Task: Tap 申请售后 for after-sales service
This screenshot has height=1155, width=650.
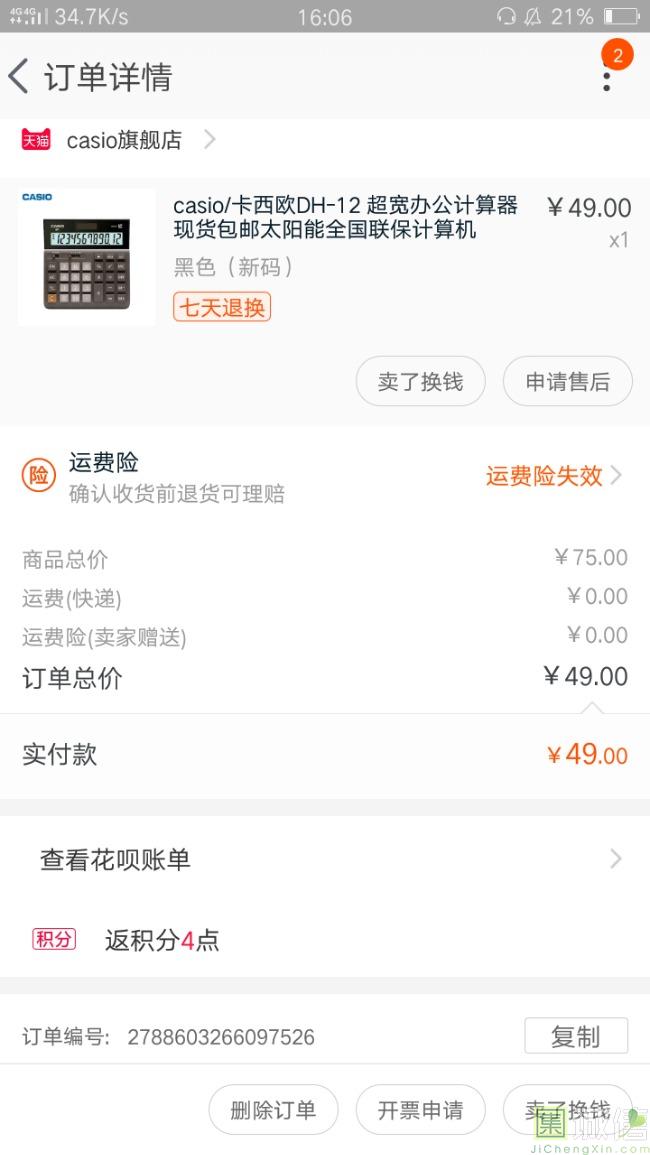Action: coord(567,382)
